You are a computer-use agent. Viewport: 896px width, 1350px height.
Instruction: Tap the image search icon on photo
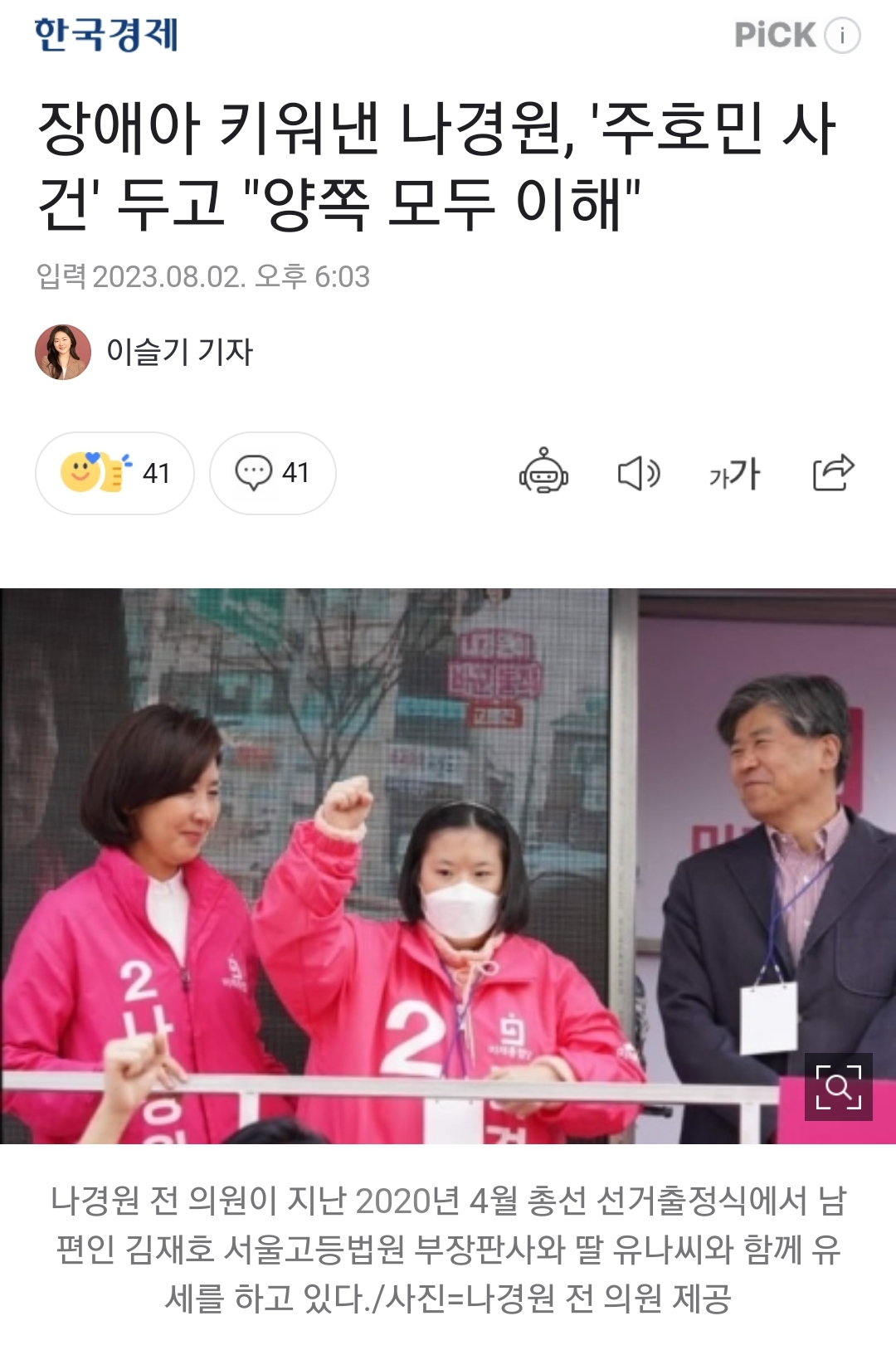point(838,1087)
